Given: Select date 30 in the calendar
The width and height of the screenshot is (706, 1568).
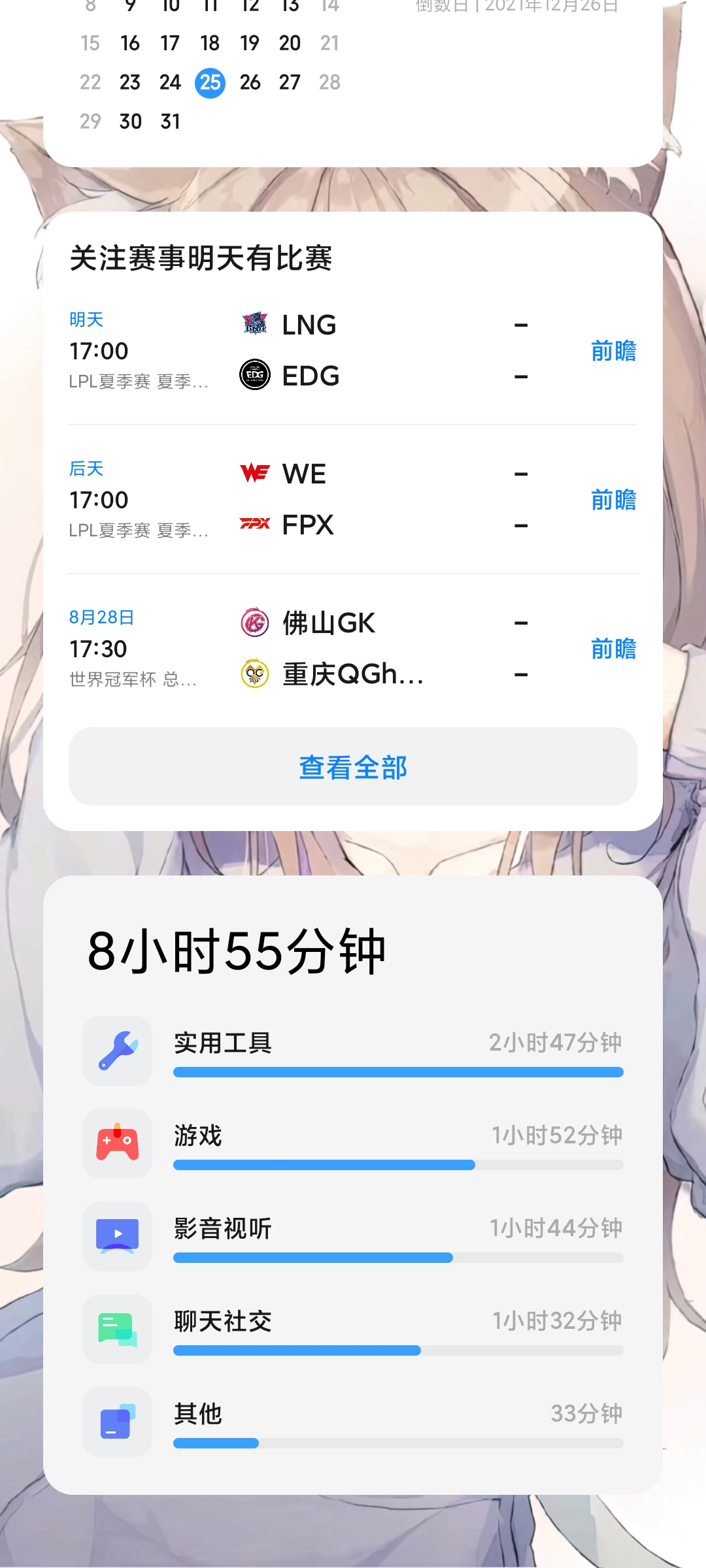Looking at the screenshot, I should [x=130, y=122].
